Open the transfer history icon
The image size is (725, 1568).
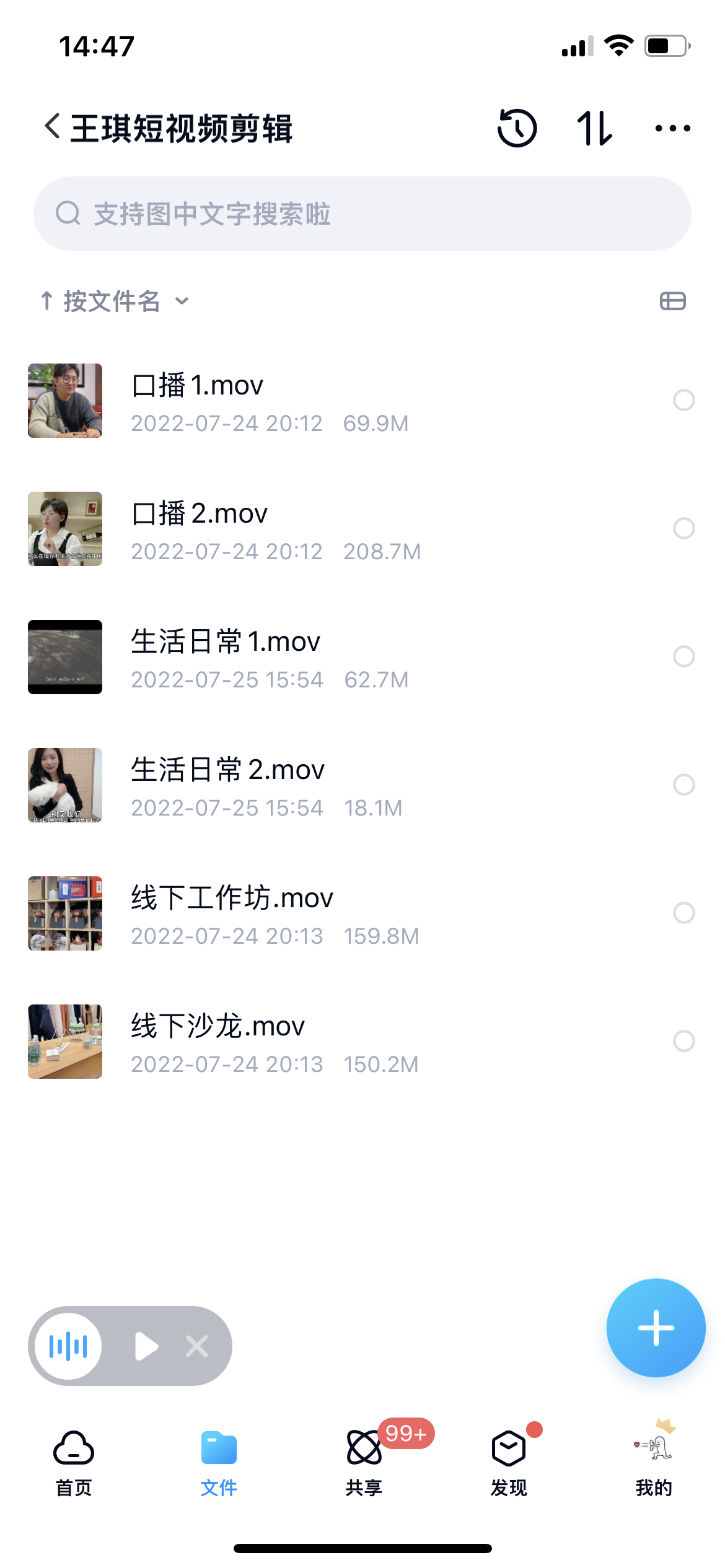pyautogui.click(x=516, y=128)
